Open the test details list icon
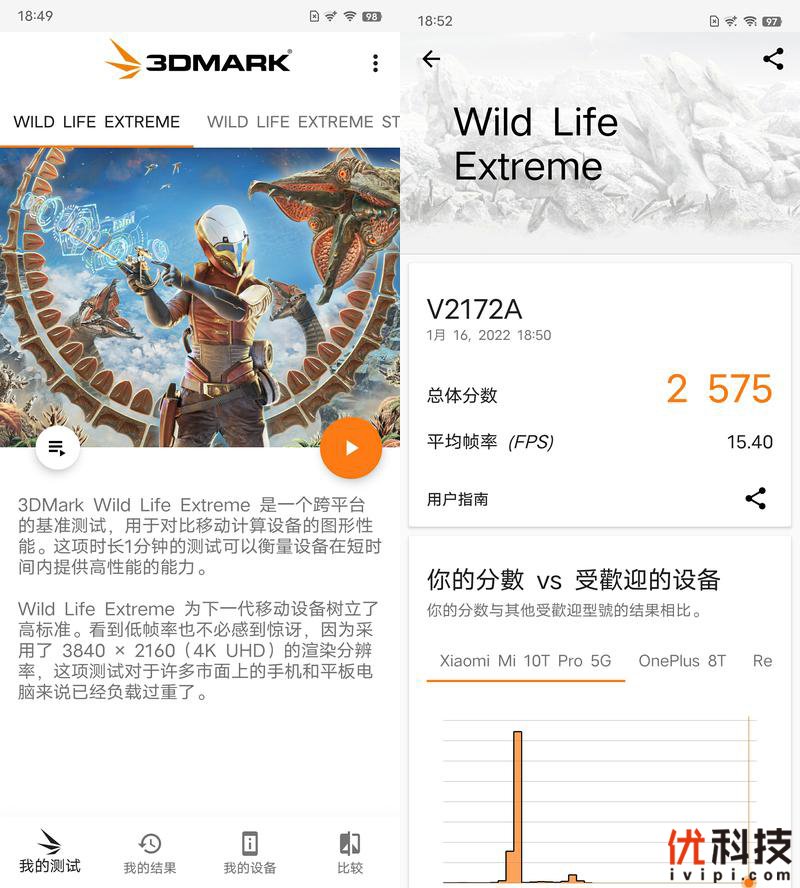Viewport: 800px width, 888px height. click(x=57, y=448)
